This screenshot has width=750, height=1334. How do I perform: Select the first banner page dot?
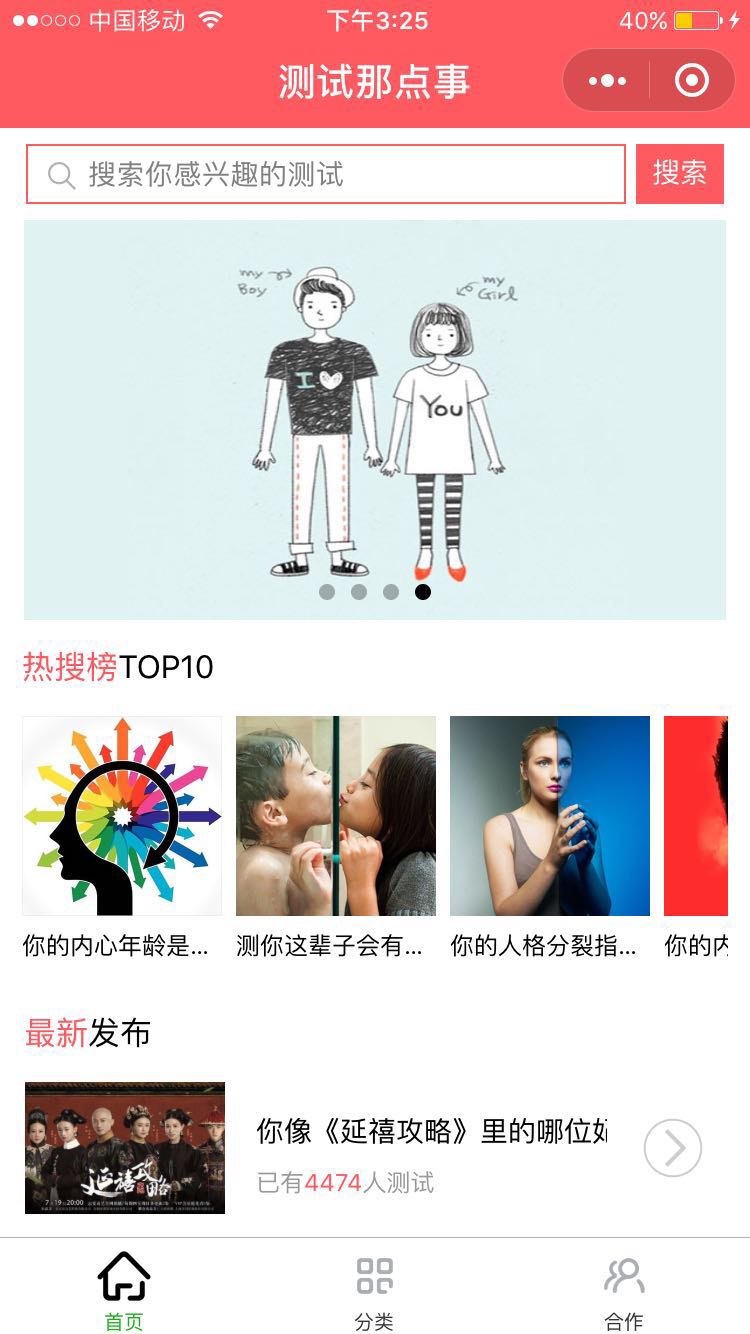327,592
